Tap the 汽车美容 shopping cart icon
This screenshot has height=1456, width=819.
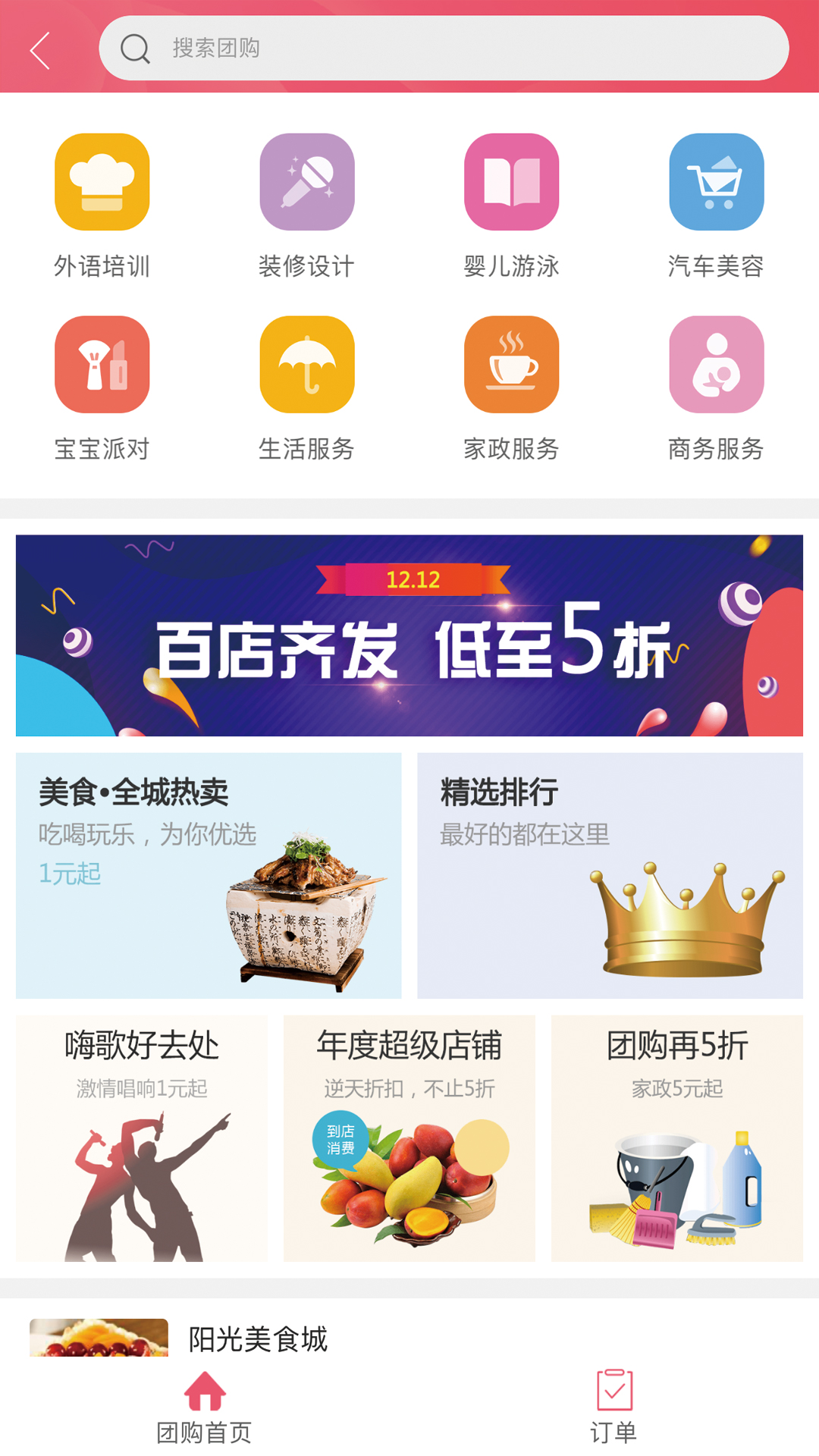716,183
